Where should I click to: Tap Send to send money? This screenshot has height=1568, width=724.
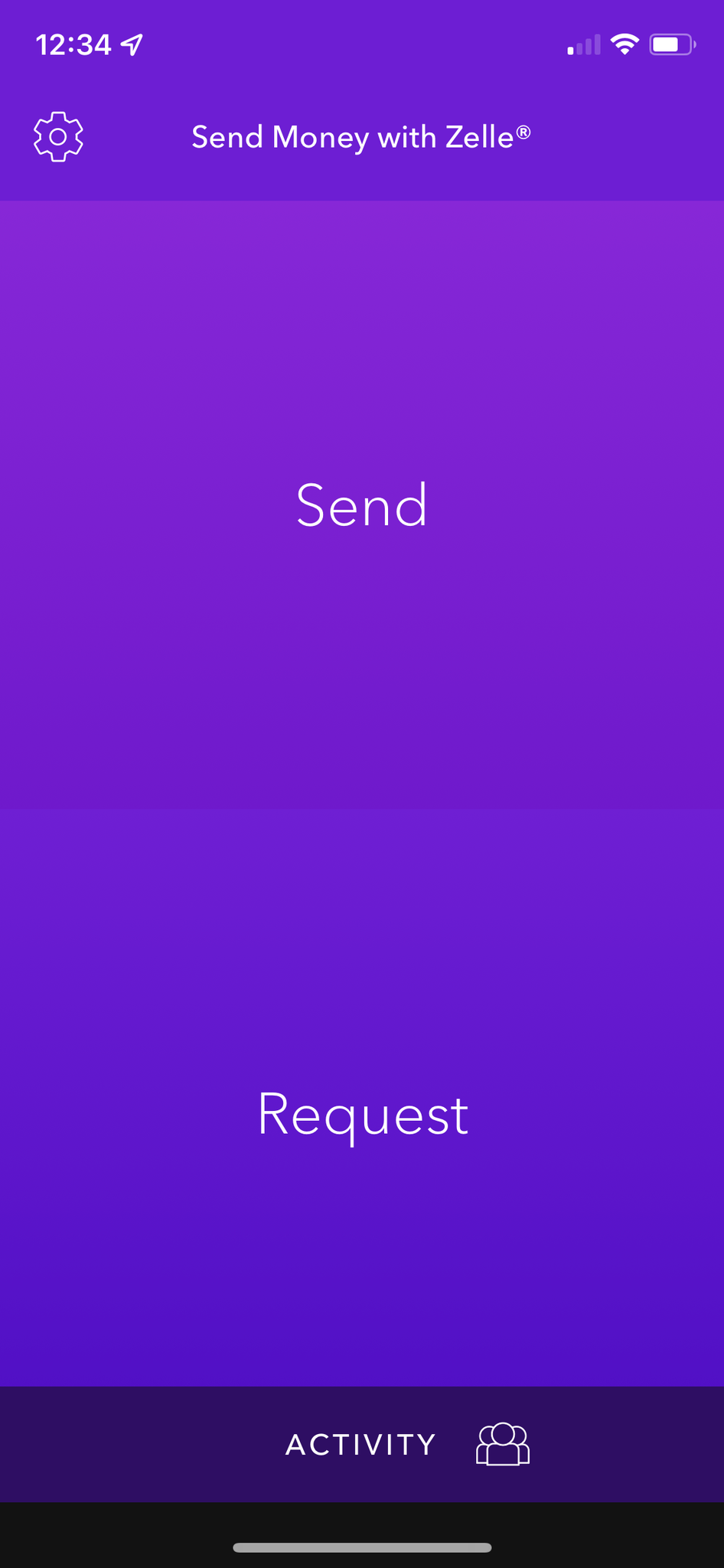[362, 505]
